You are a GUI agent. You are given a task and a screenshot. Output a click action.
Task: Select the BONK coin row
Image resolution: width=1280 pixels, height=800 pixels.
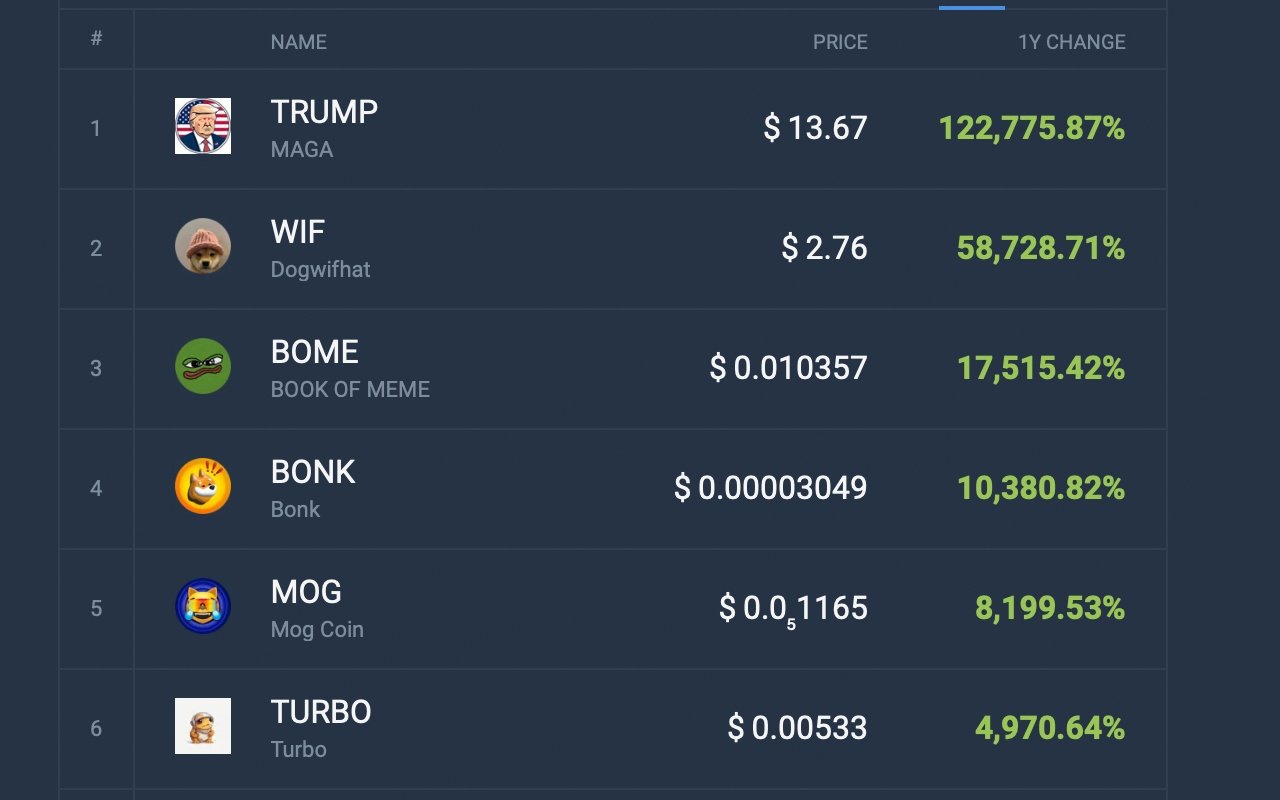coord(312,472)
